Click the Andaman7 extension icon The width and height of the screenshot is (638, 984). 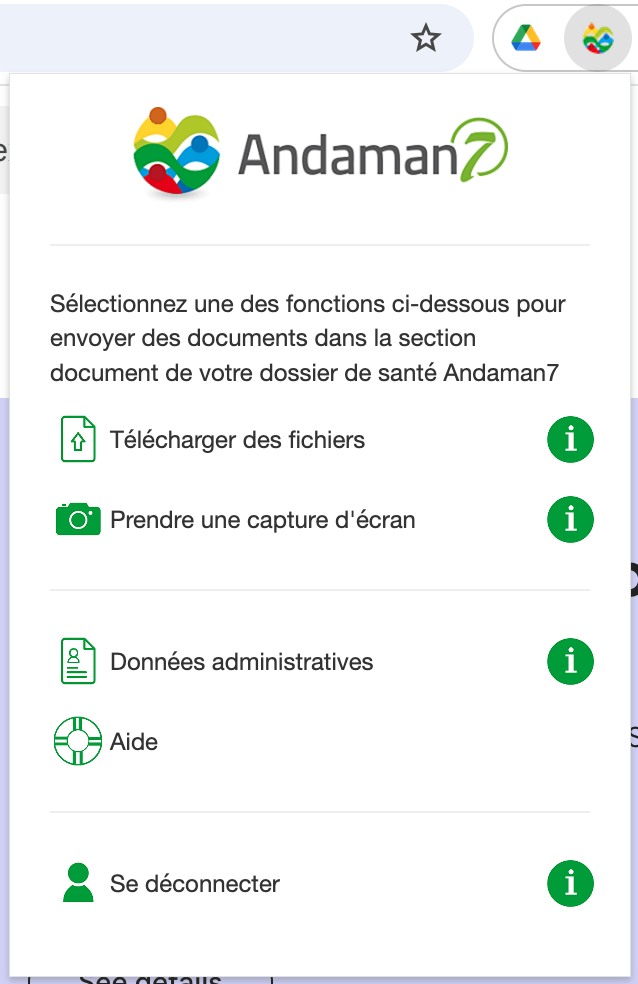tap(597, 39)
